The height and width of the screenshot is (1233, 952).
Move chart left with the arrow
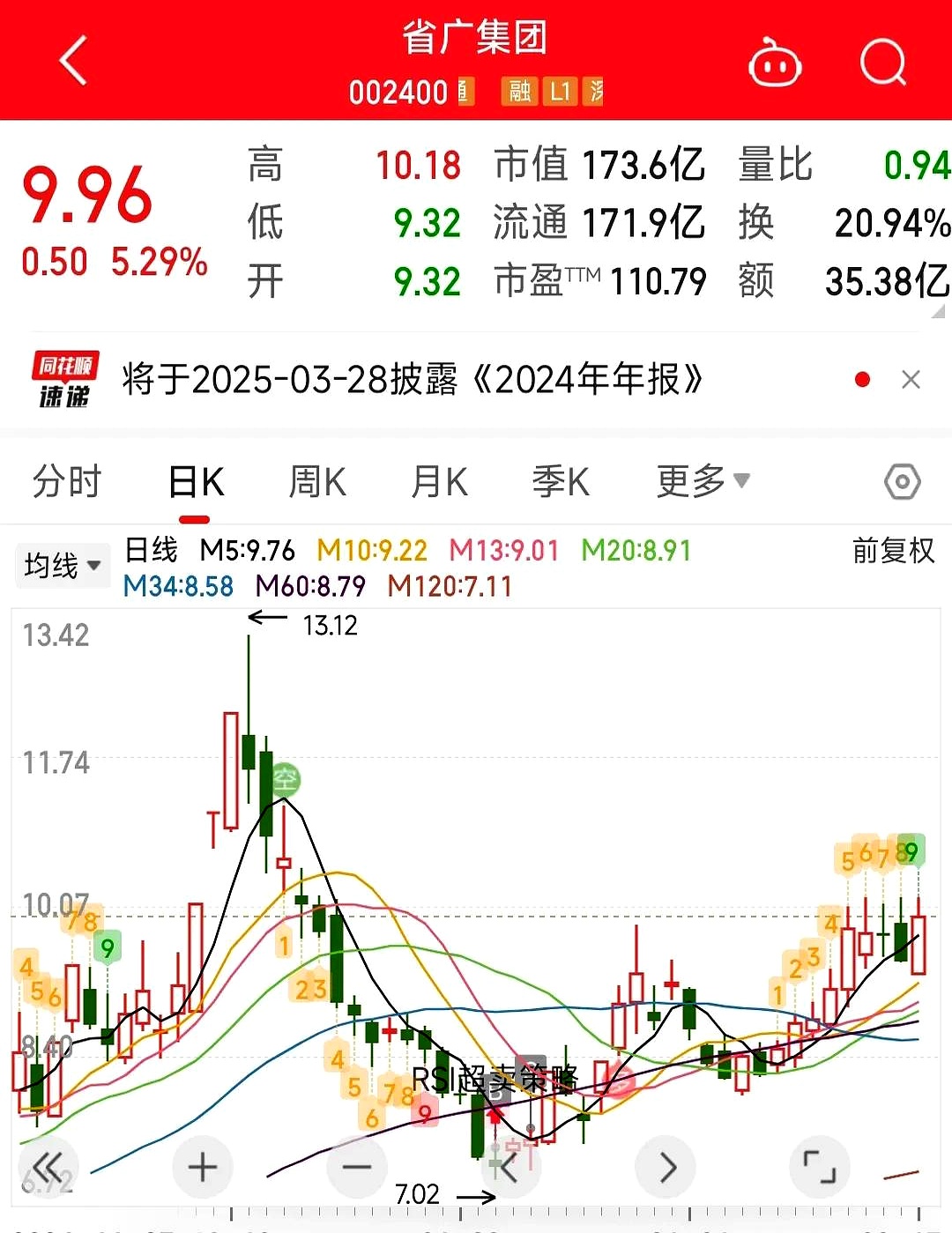(510, 1167)
